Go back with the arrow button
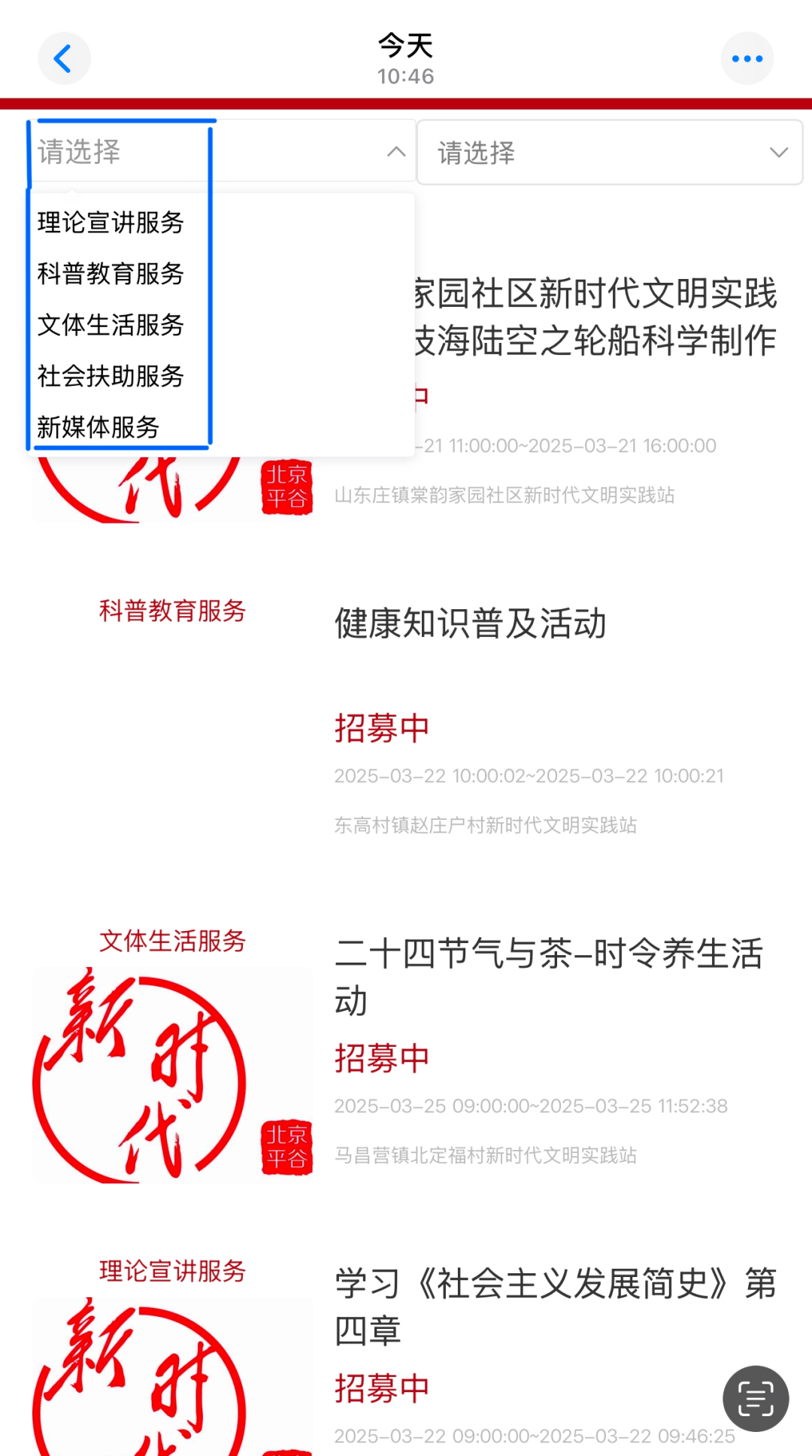The image size is (812, 1456). [x=64, y=59]
